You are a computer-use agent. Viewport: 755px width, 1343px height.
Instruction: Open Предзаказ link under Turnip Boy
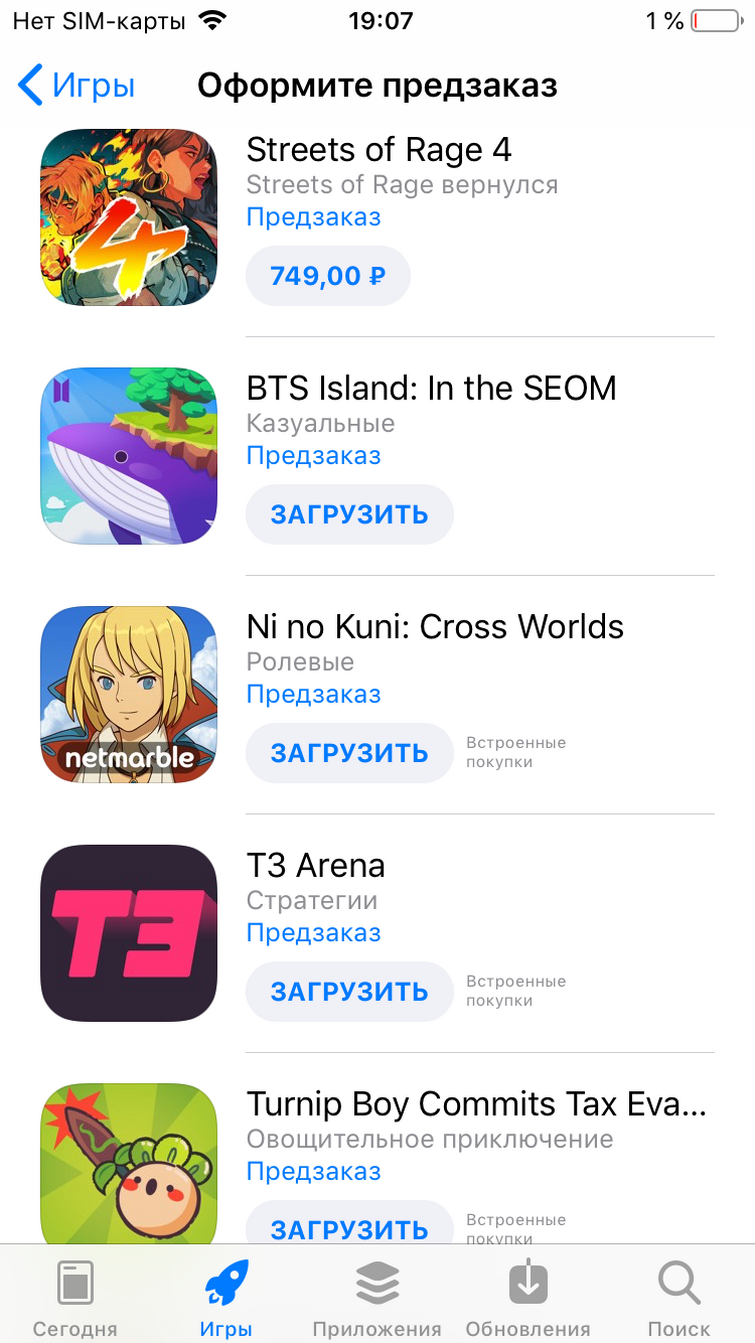pos(313,1171)
